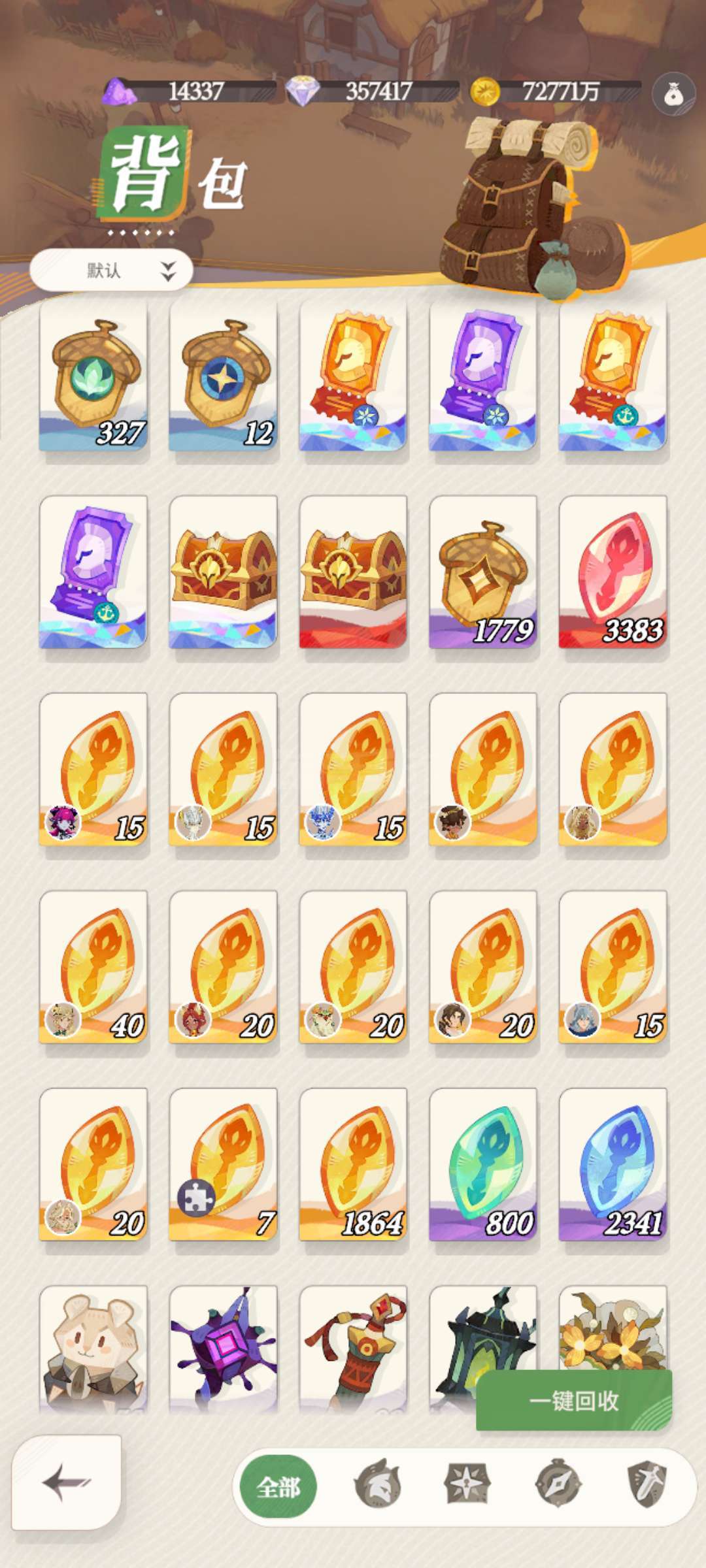This screenshot has width=706, height=1568.
Task: Select the red crystal with count 3383
Action: pos(613,572)
